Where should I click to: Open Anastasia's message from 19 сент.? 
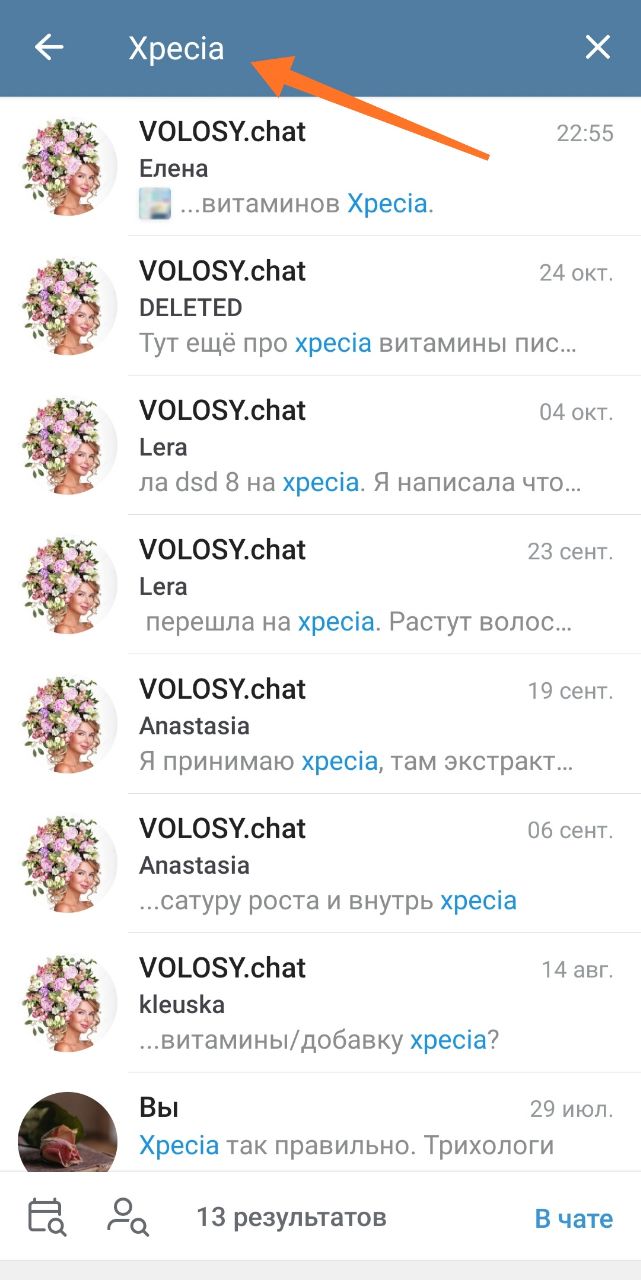pos(320,724)
